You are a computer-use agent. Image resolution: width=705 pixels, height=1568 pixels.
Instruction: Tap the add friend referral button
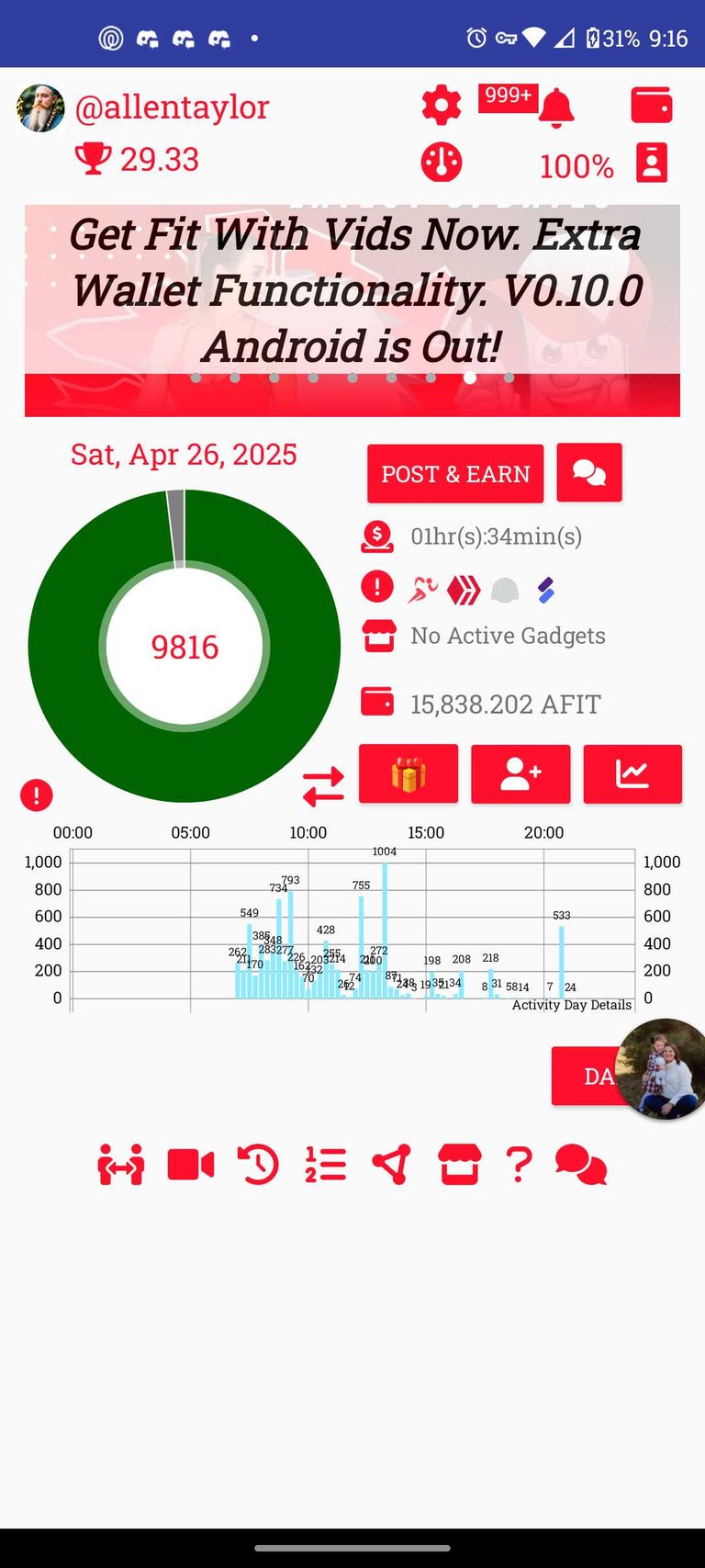[x=520, y=774]
